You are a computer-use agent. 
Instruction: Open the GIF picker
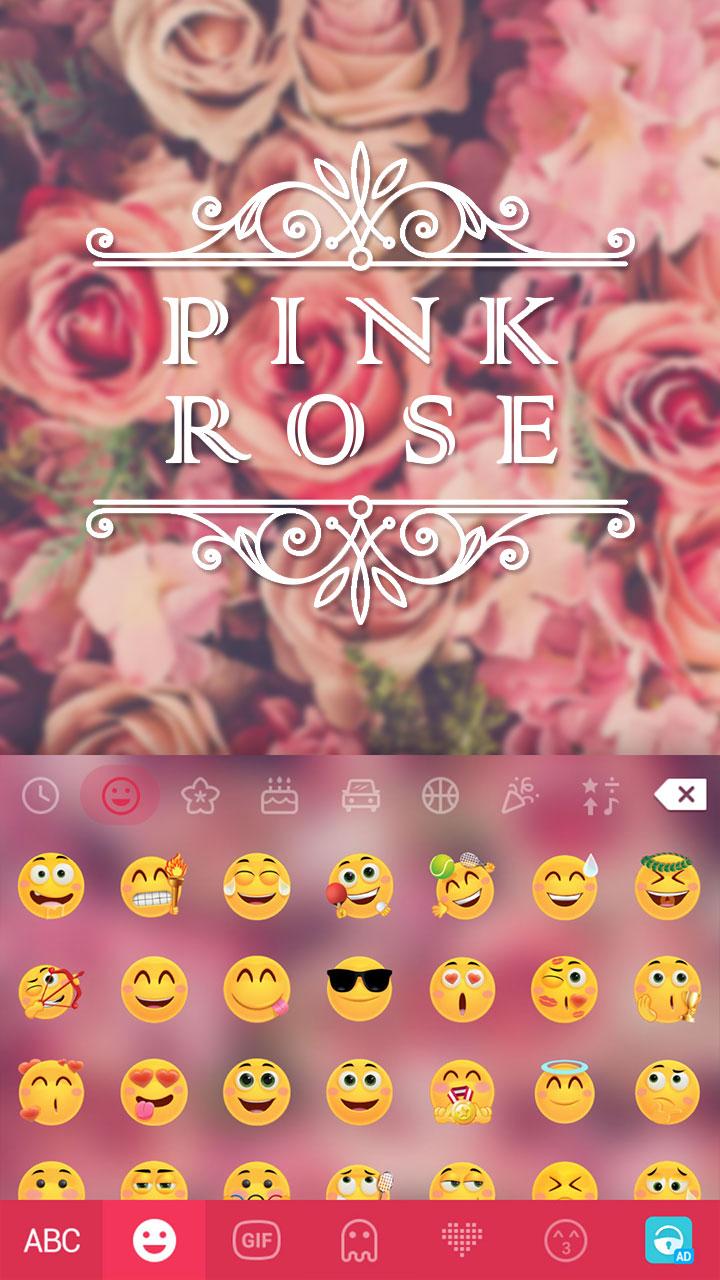(x=257, y=1239)
